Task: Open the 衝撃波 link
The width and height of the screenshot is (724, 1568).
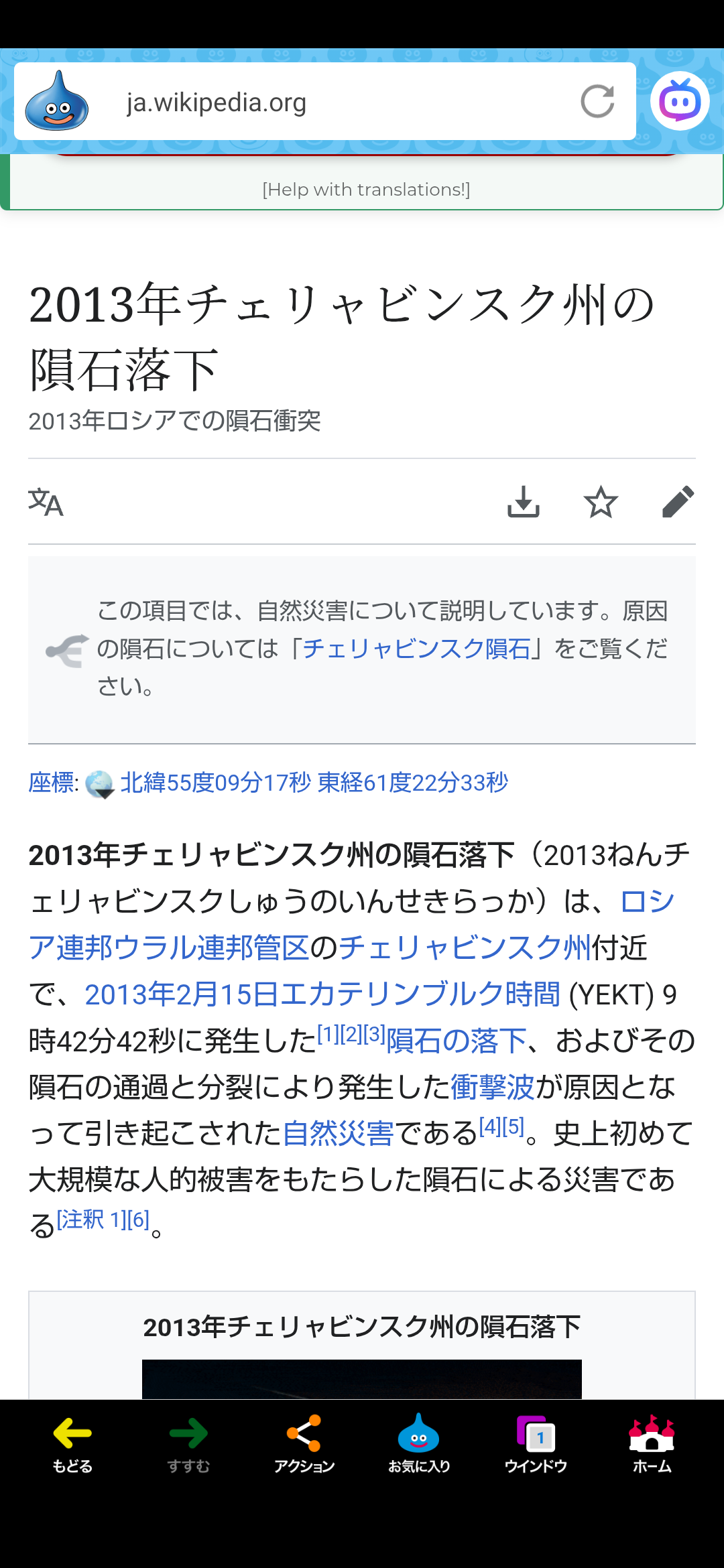Action: (x=492, y=1088)
